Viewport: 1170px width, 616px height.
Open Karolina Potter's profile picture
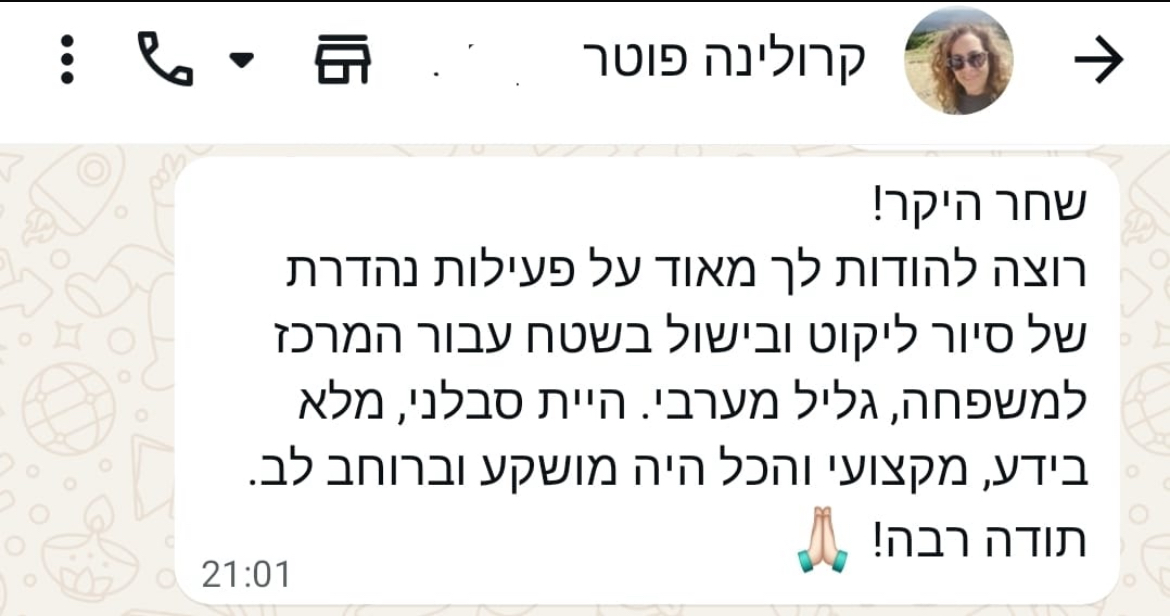coord(958,61)
